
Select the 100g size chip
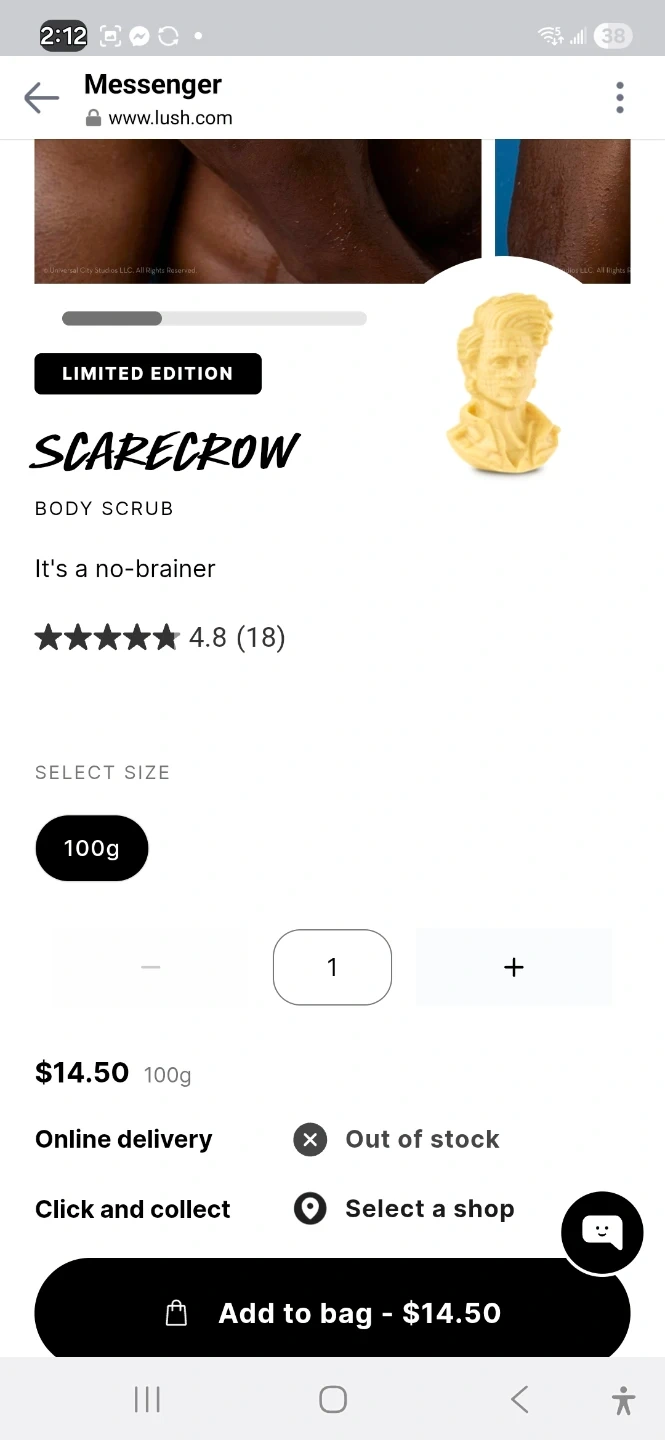pyautogui.click(x=91, y=848)
